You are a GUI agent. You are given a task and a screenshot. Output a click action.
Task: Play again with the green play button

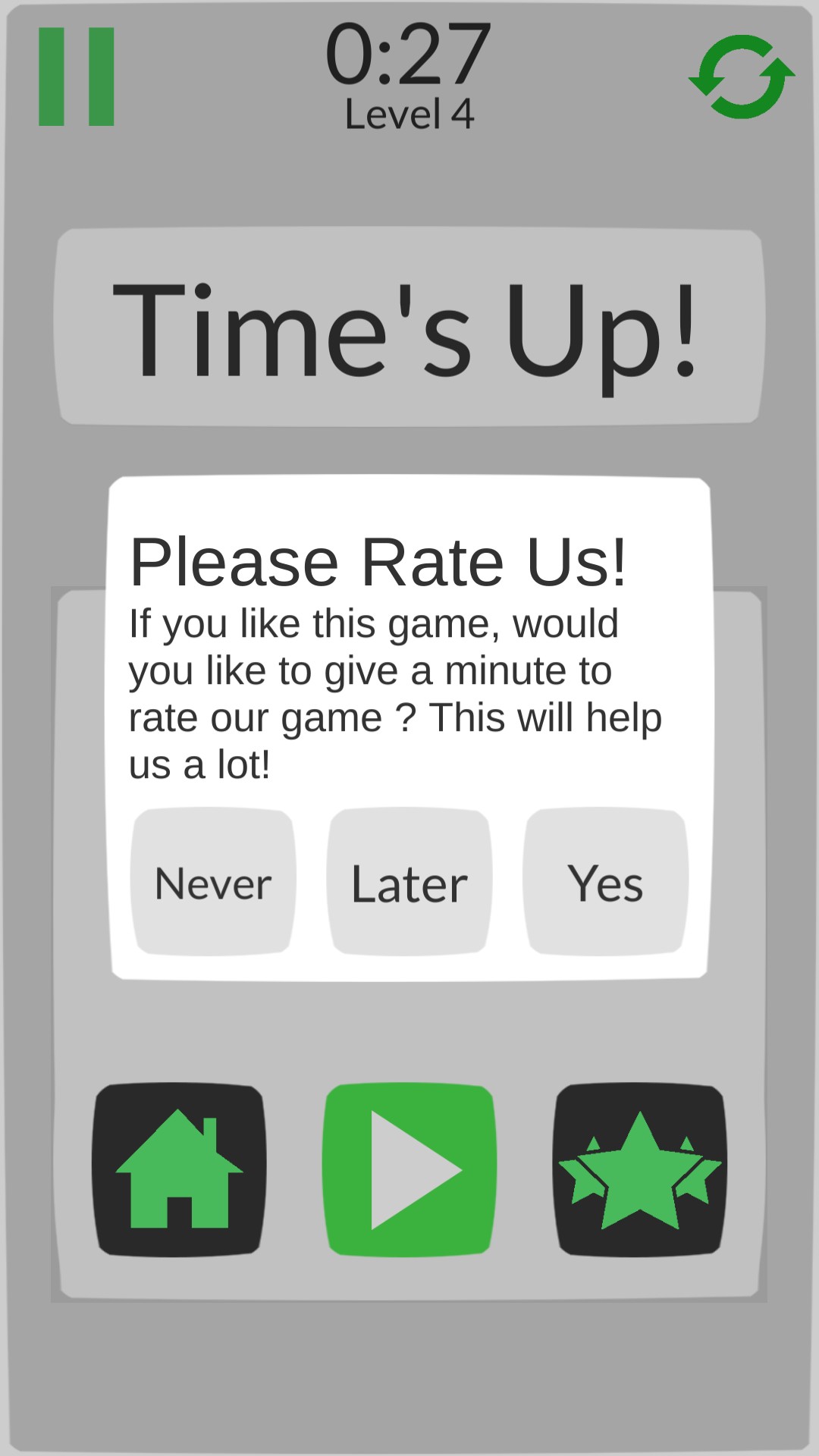[x=409, y=1169]
